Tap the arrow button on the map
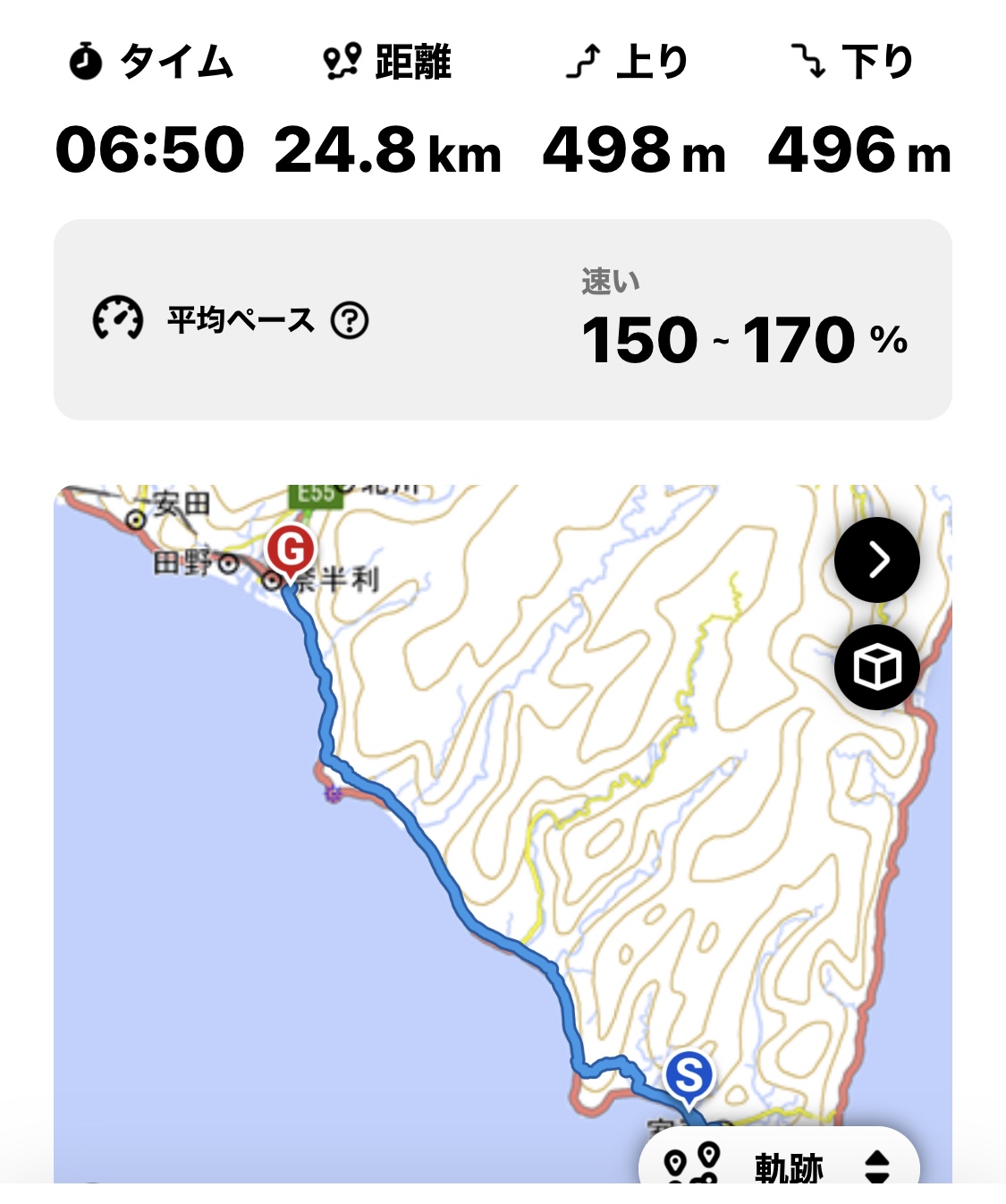Viewport: 1006px width, 1204px height. pos(876,561)
